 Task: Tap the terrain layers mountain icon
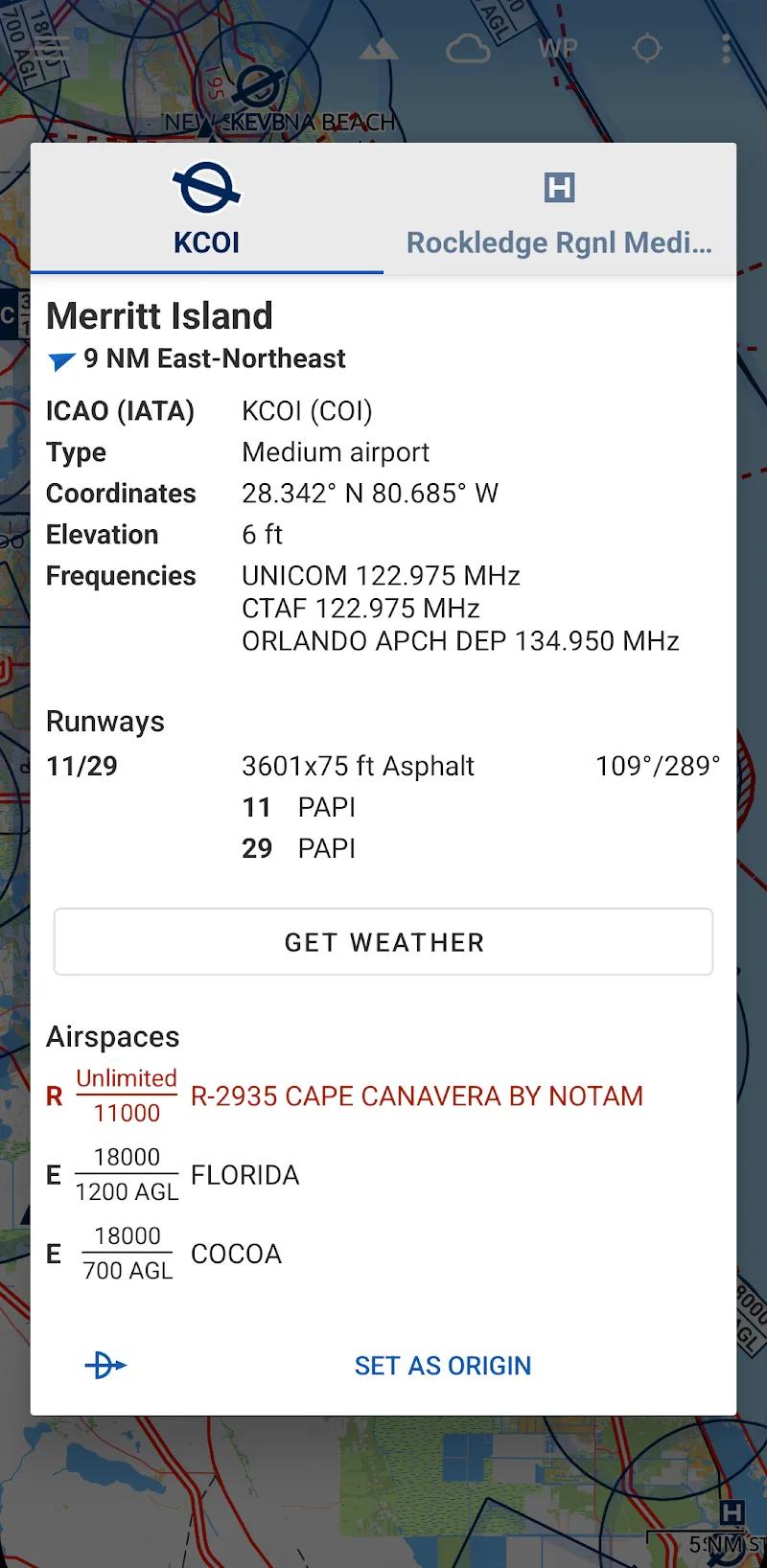[379, 47]
